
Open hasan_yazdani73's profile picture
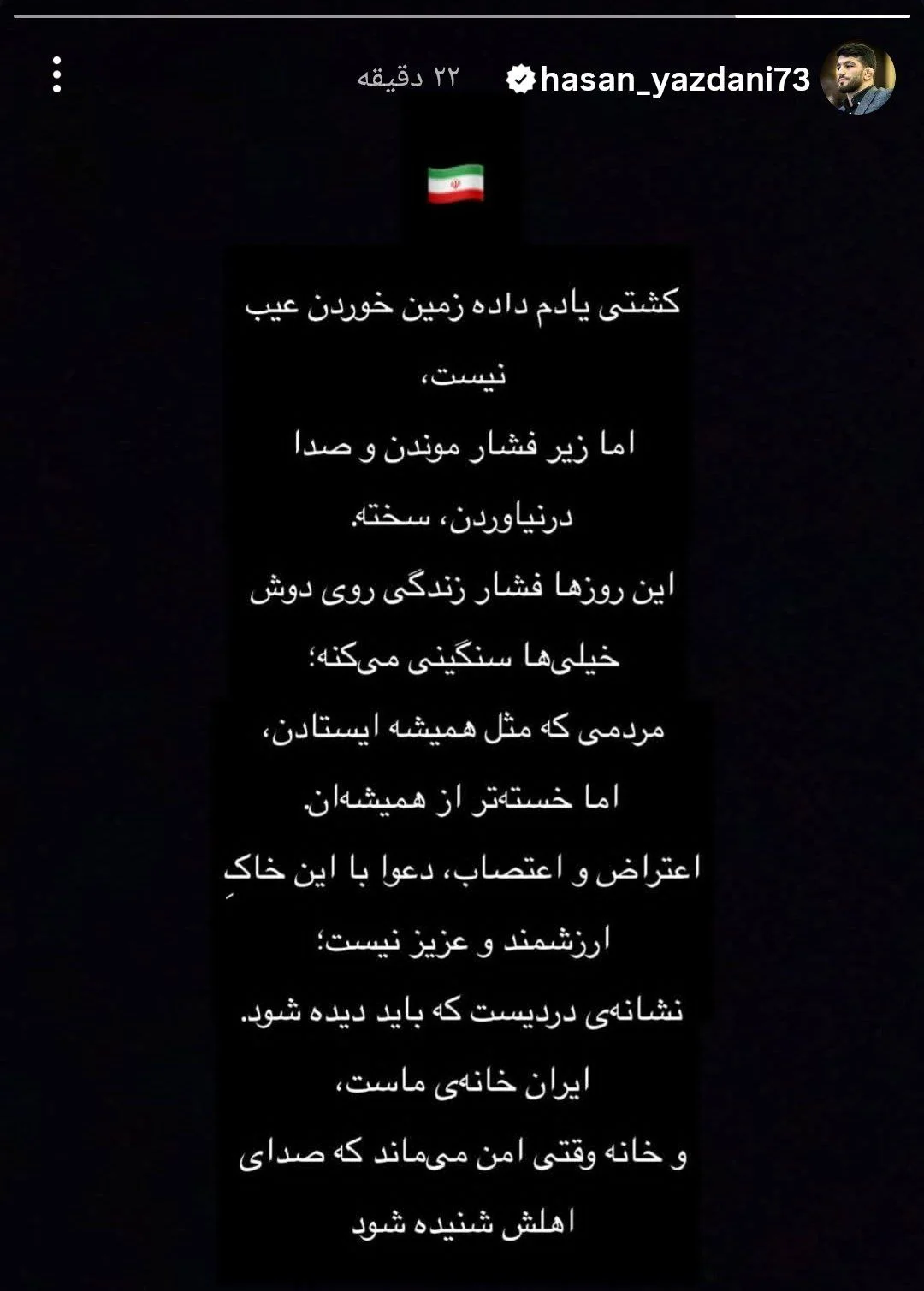857,79
